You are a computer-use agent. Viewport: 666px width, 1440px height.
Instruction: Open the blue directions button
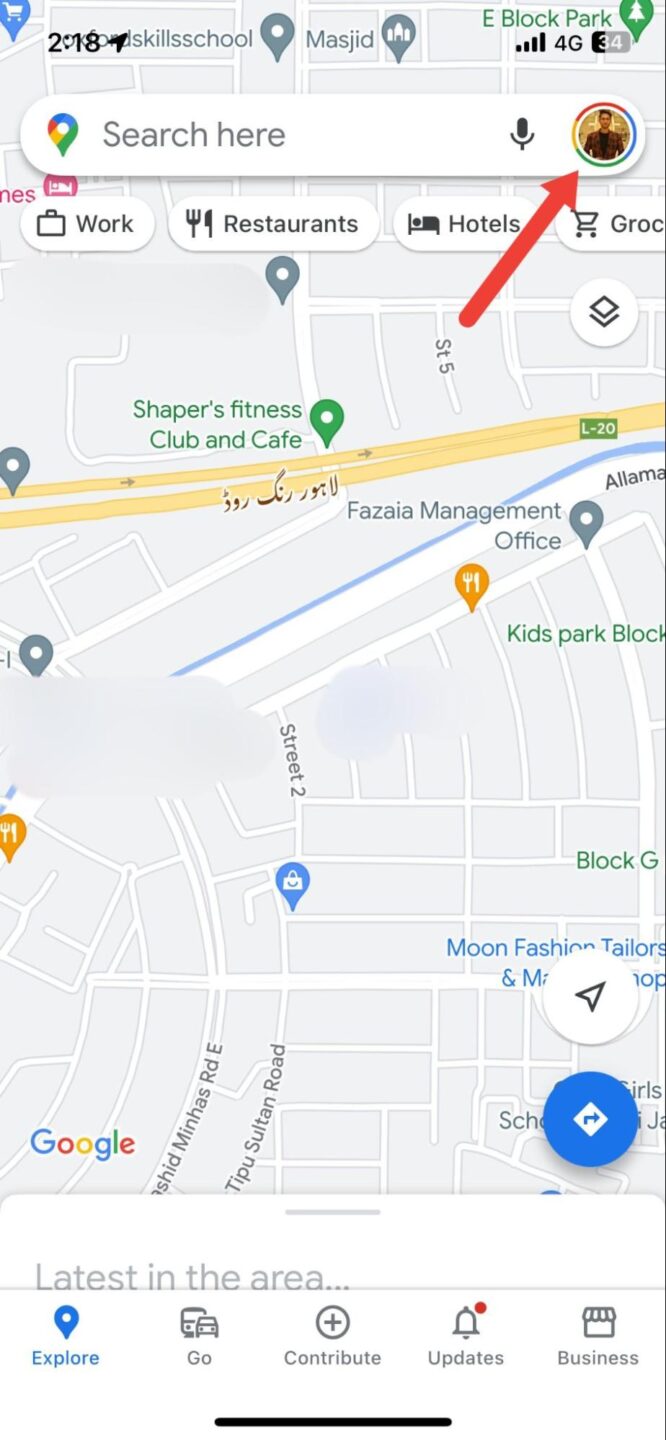pyautogui.click(x=590, y=1119)
